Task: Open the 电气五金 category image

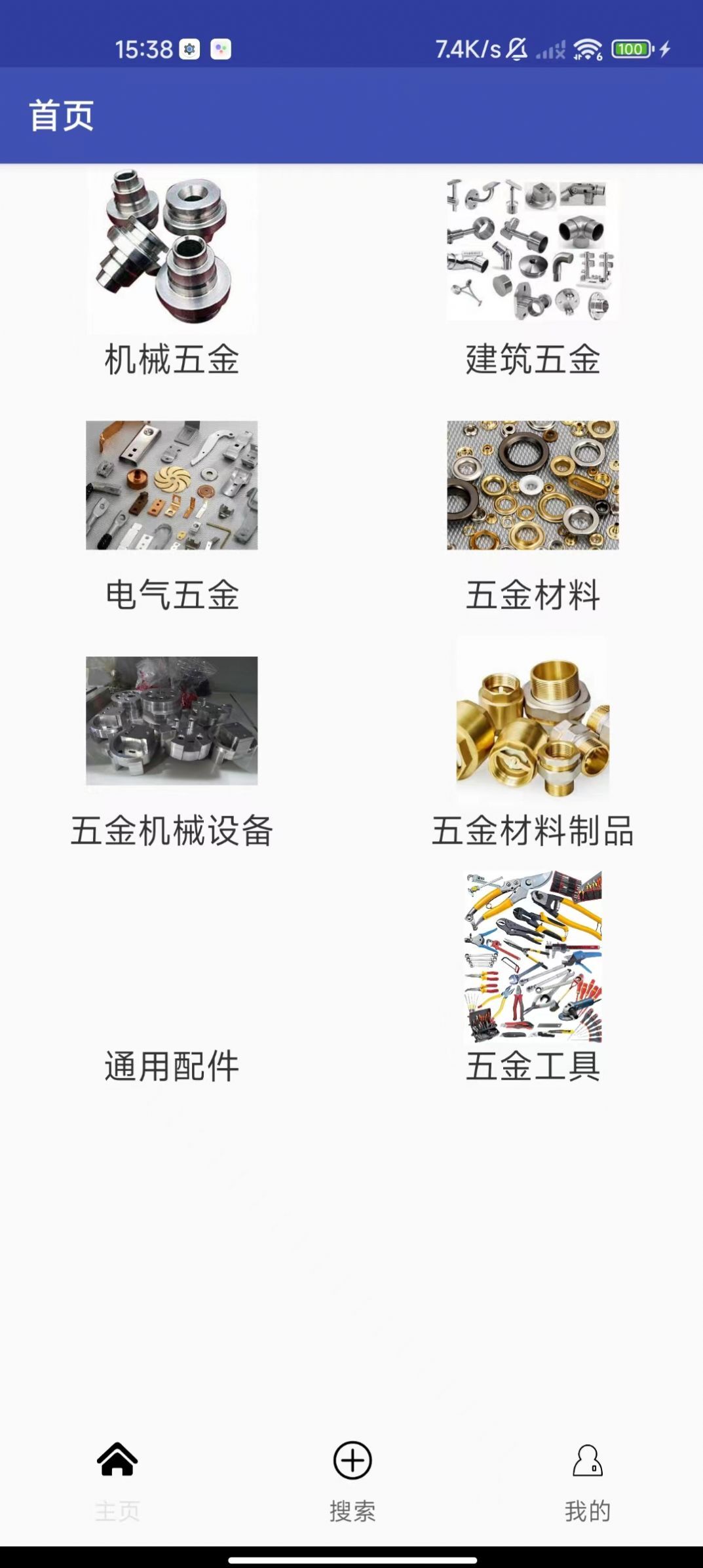Action: 172,485
